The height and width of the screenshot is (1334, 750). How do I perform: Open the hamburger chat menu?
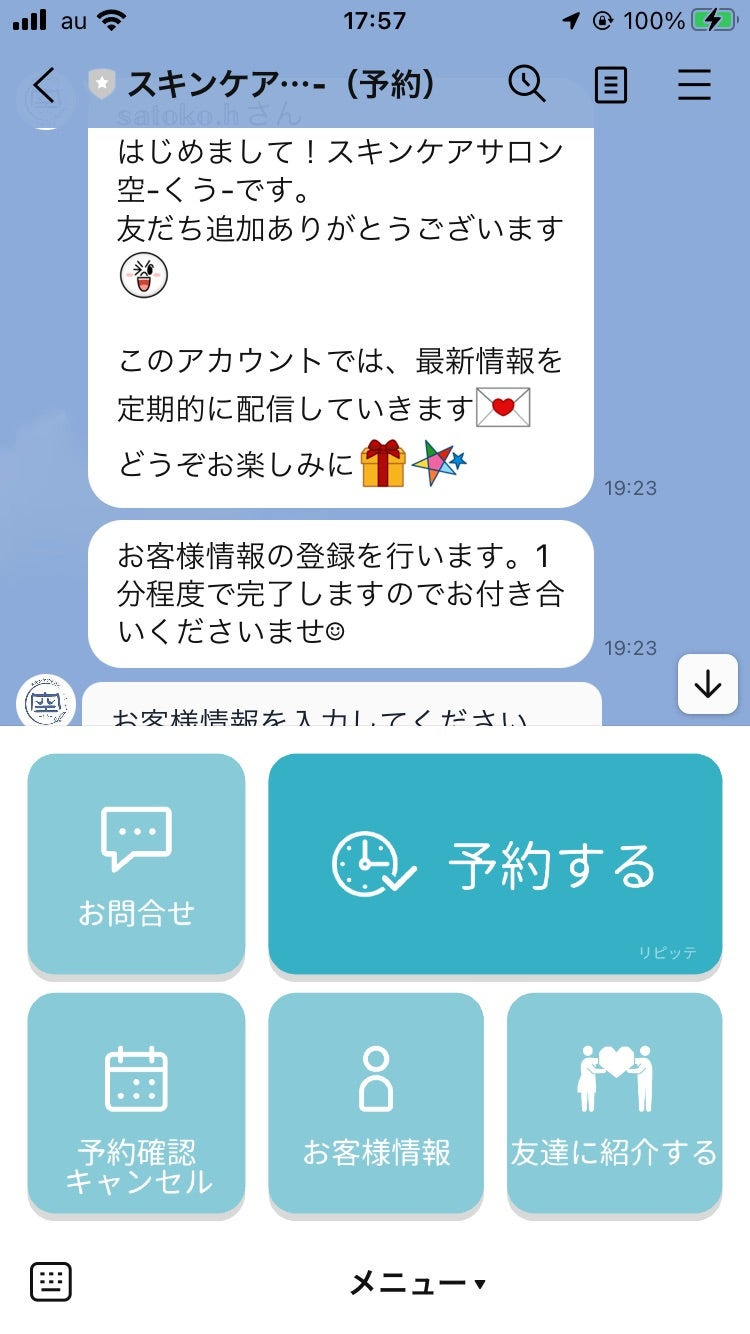click(694, 86)
